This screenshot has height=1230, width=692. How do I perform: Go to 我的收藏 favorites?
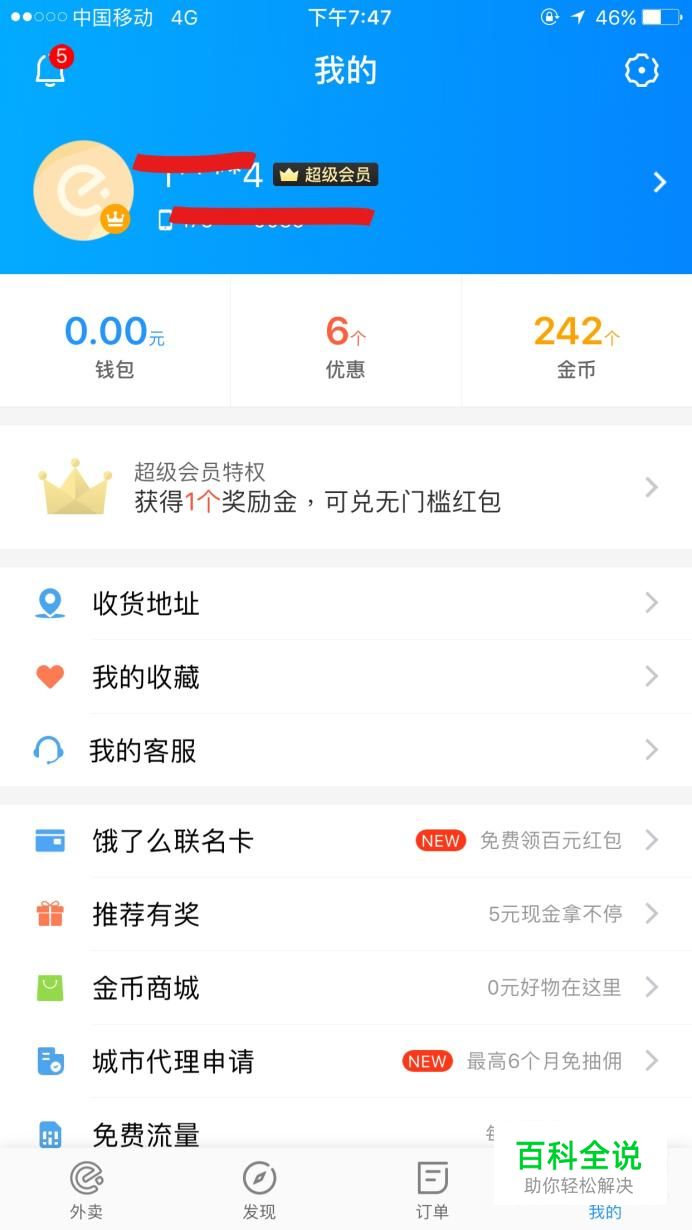pyautogui.click(x=345, y=677)
